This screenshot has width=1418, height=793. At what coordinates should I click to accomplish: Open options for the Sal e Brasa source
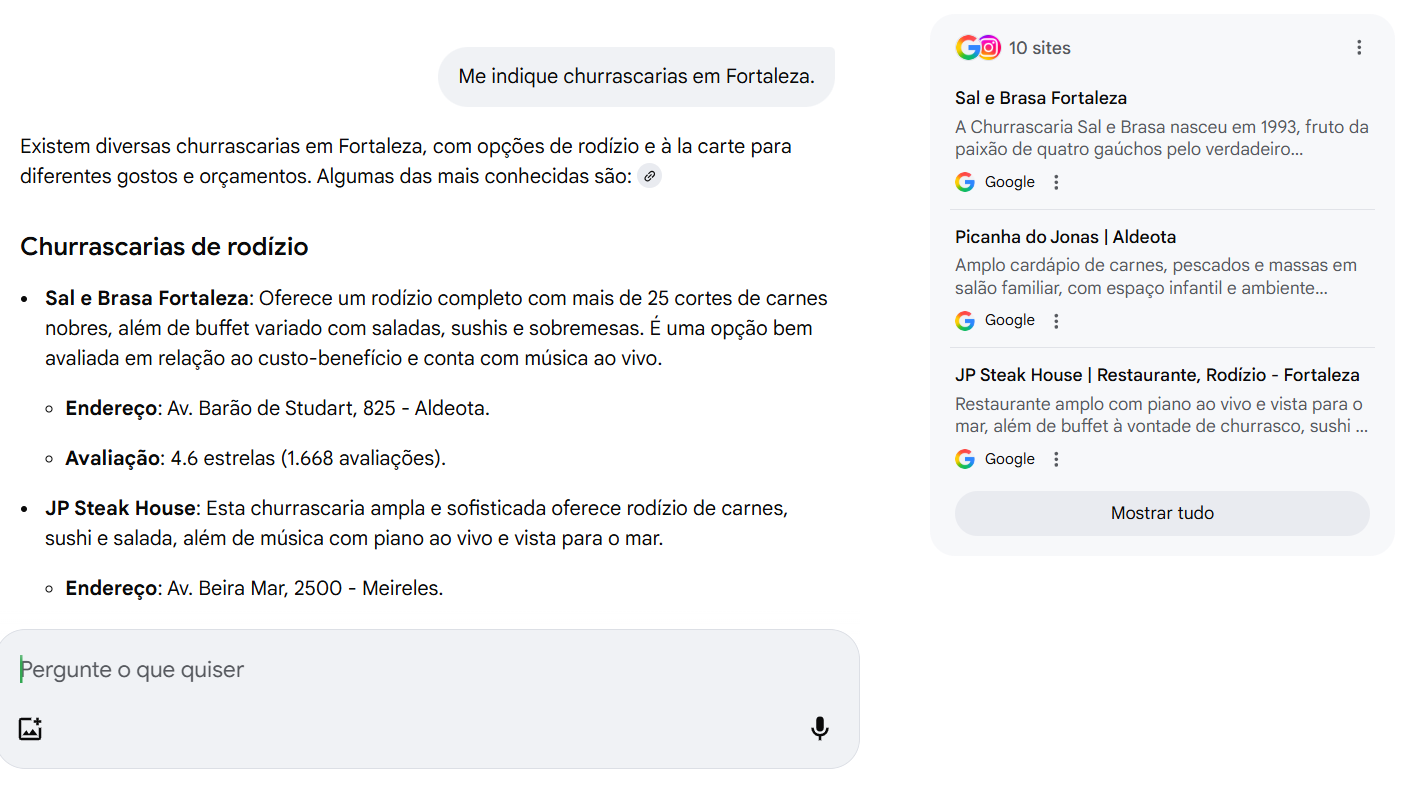click(1056, 182)
